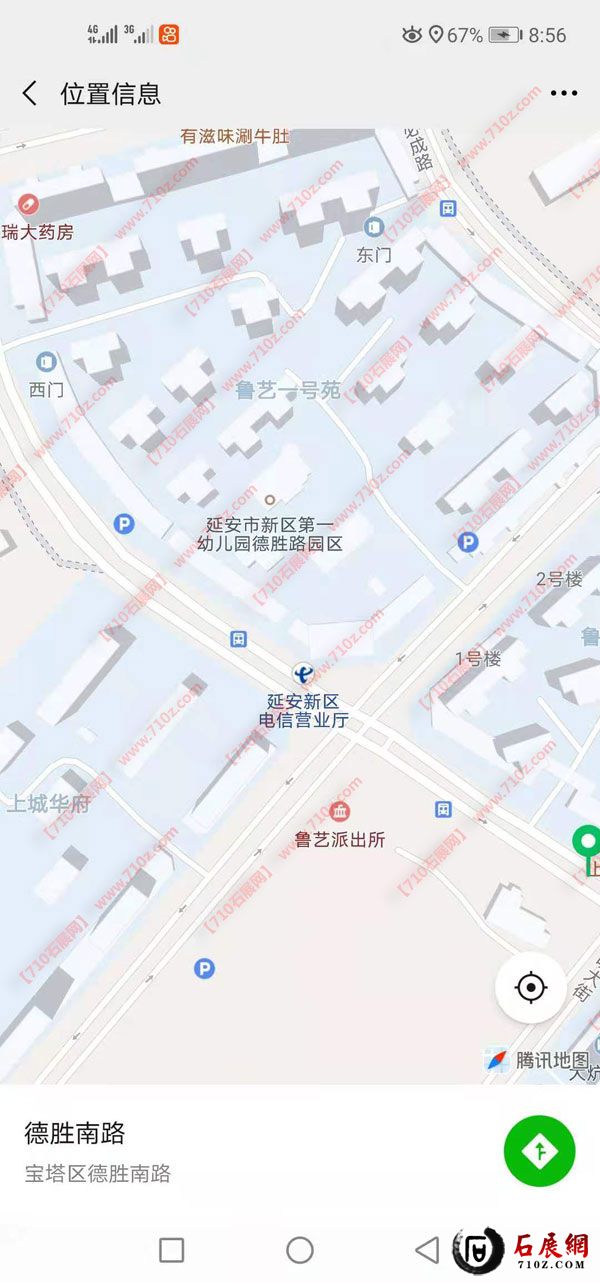
Task: Start navigation to 德胜南路
Action: coord(540,1151)
